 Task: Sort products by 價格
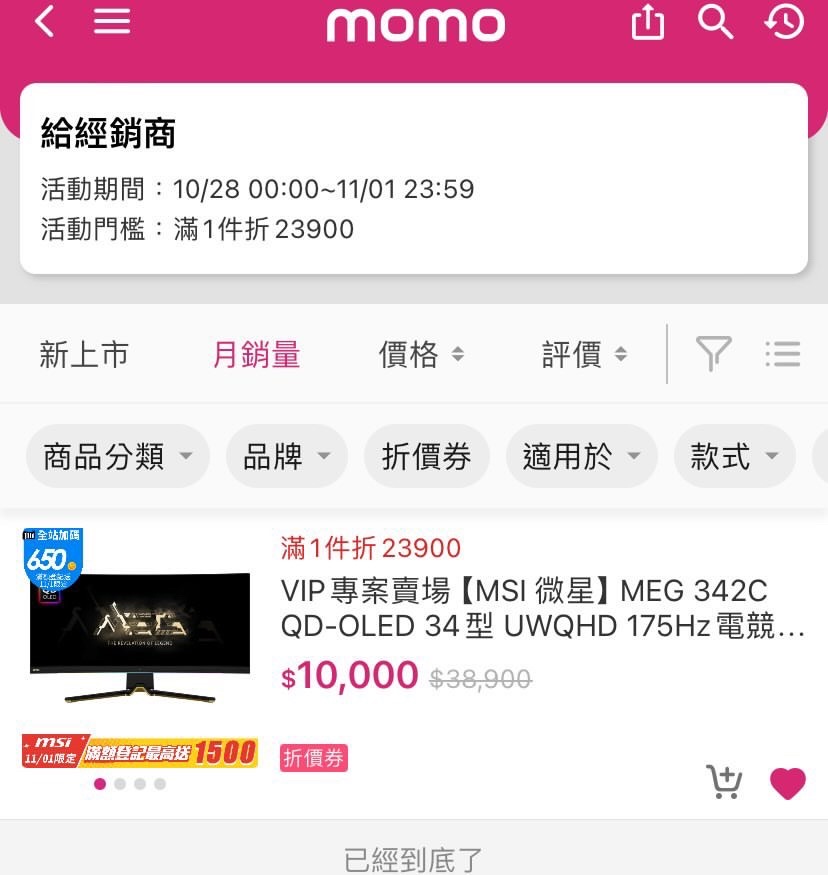420,354
